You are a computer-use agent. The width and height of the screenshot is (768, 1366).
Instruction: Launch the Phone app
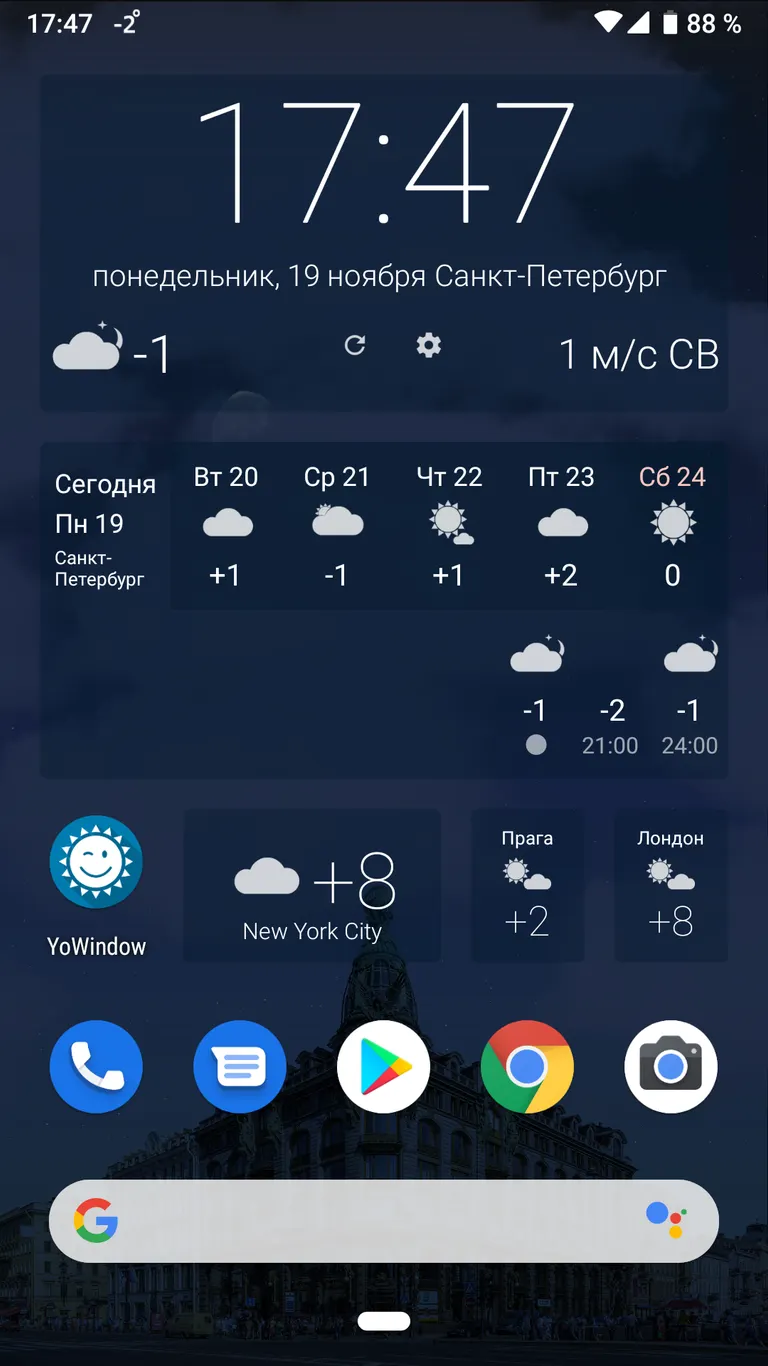coord(96,1066)
